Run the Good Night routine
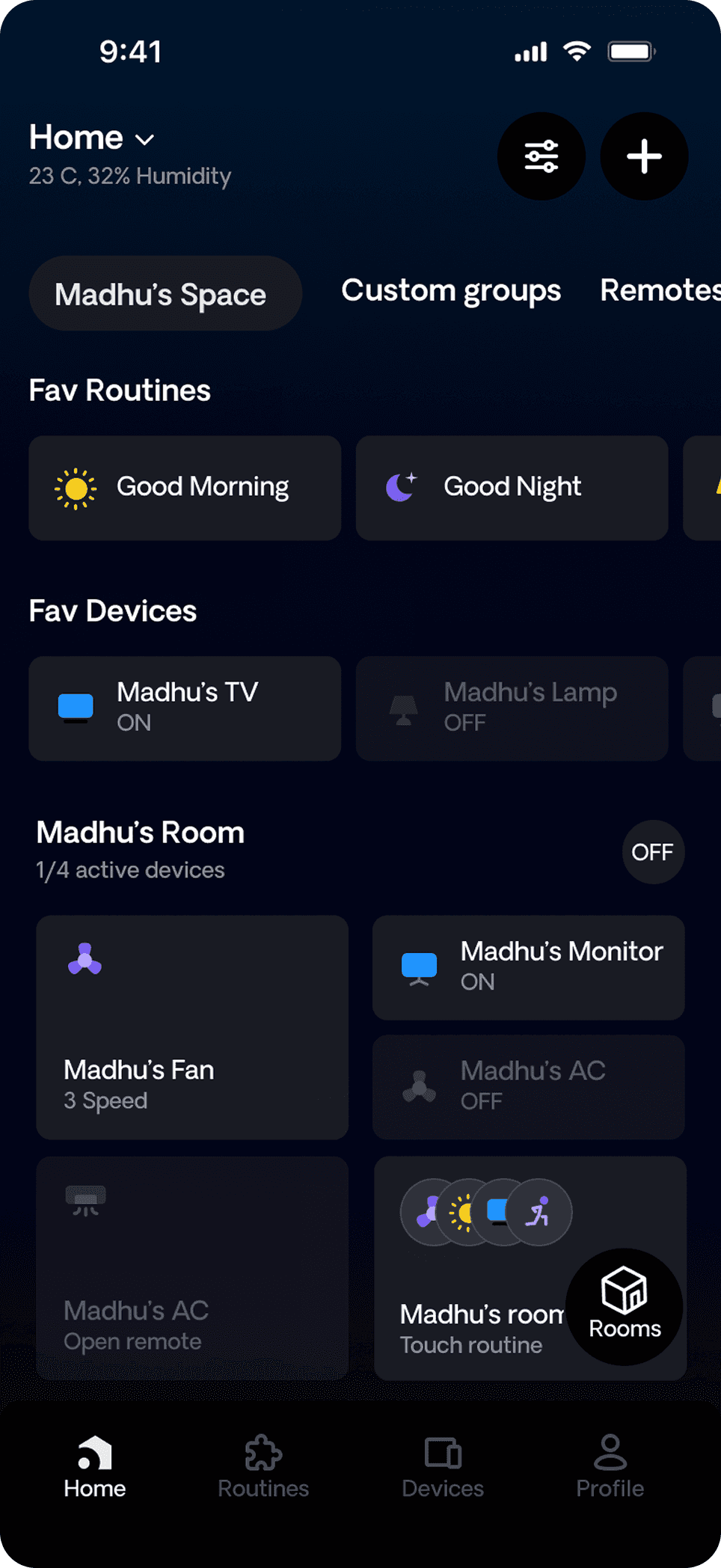 click(512, 488)
